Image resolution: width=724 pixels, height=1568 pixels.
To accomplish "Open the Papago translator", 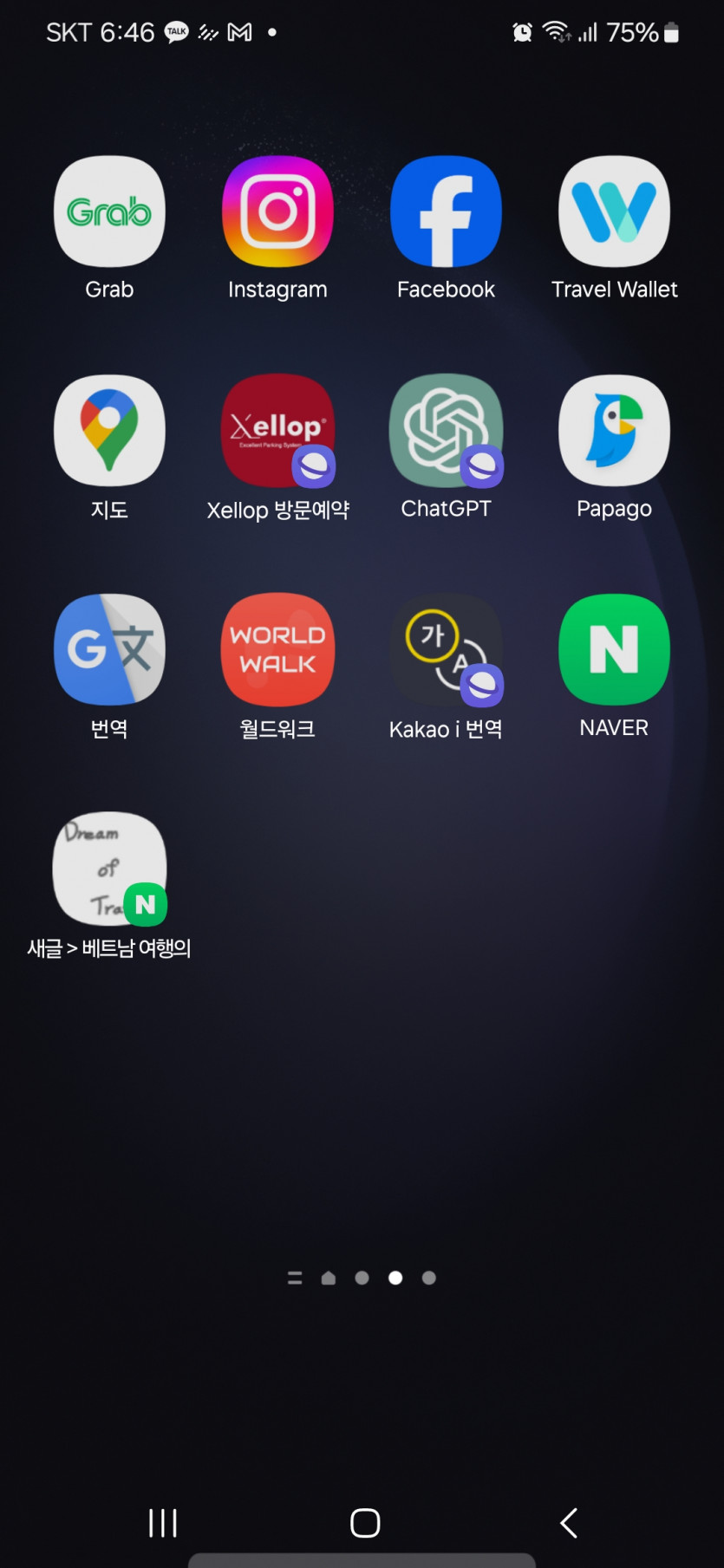I will coord(614,431).
